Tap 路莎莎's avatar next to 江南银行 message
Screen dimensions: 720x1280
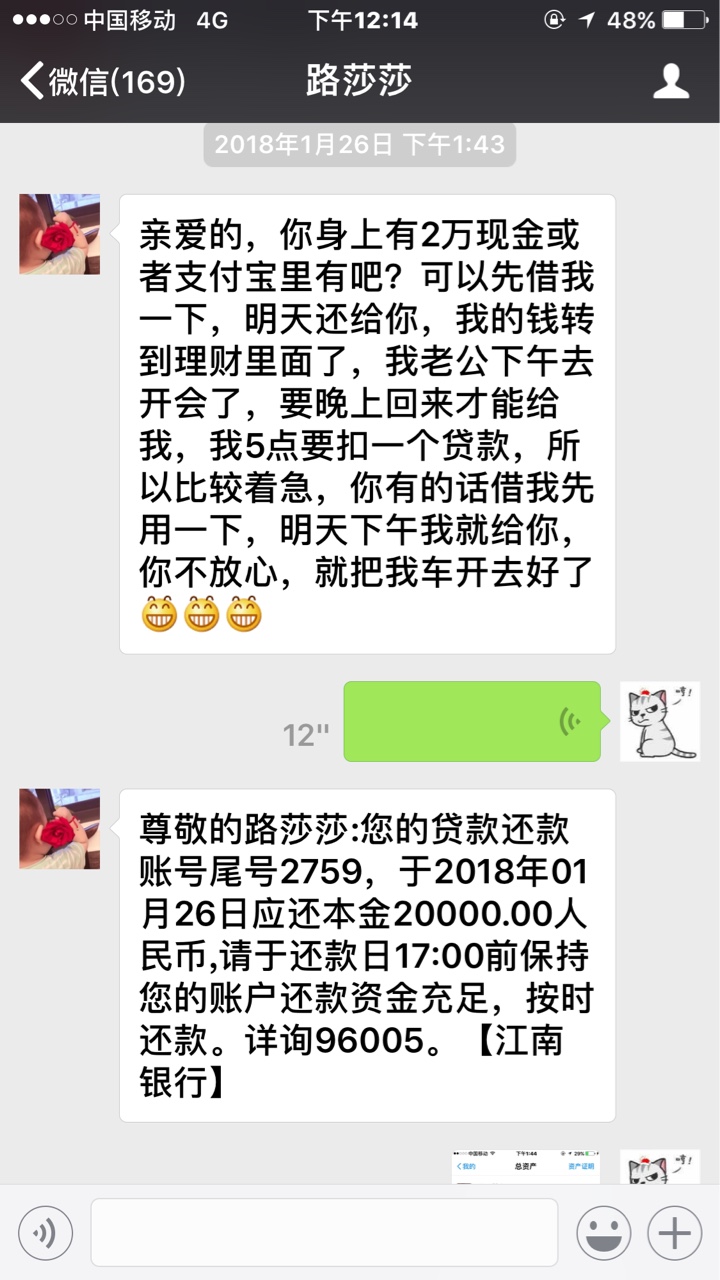tap(59, 828)
